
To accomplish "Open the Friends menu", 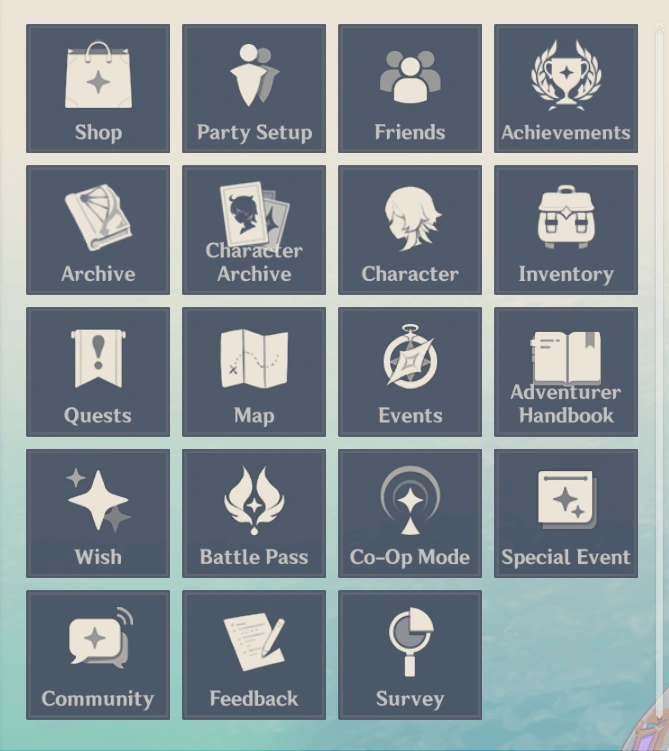I will [x=410, y=89].
